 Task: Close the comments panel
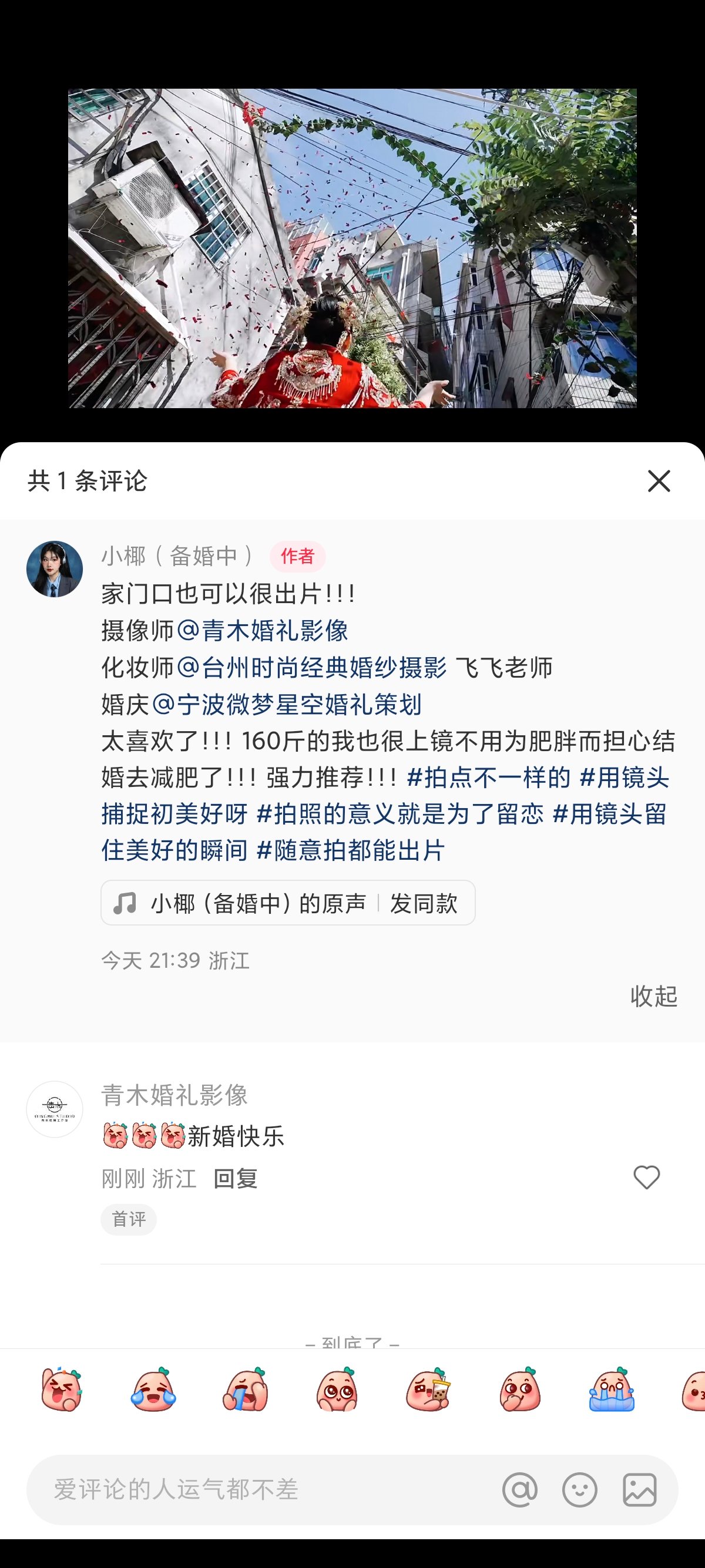click(x=658, y=481)
